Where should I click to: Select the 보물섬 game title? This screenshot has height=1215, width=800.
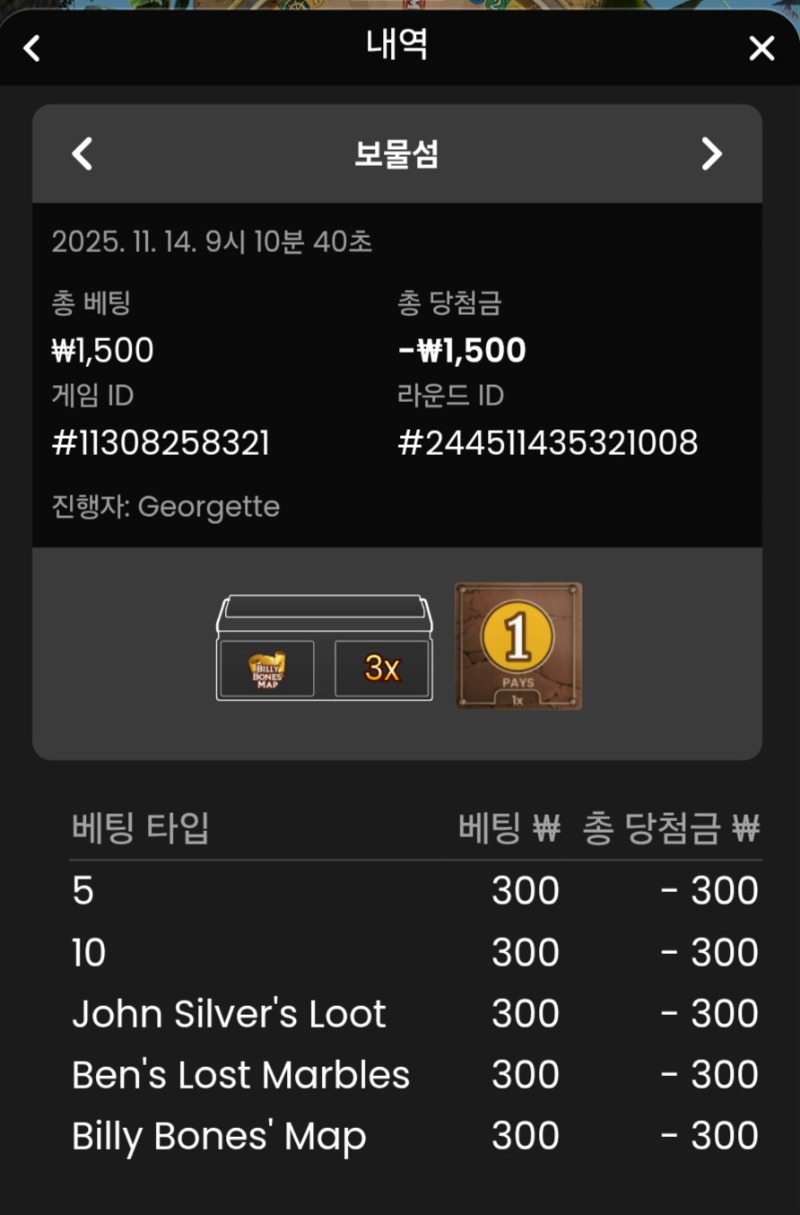398,153
